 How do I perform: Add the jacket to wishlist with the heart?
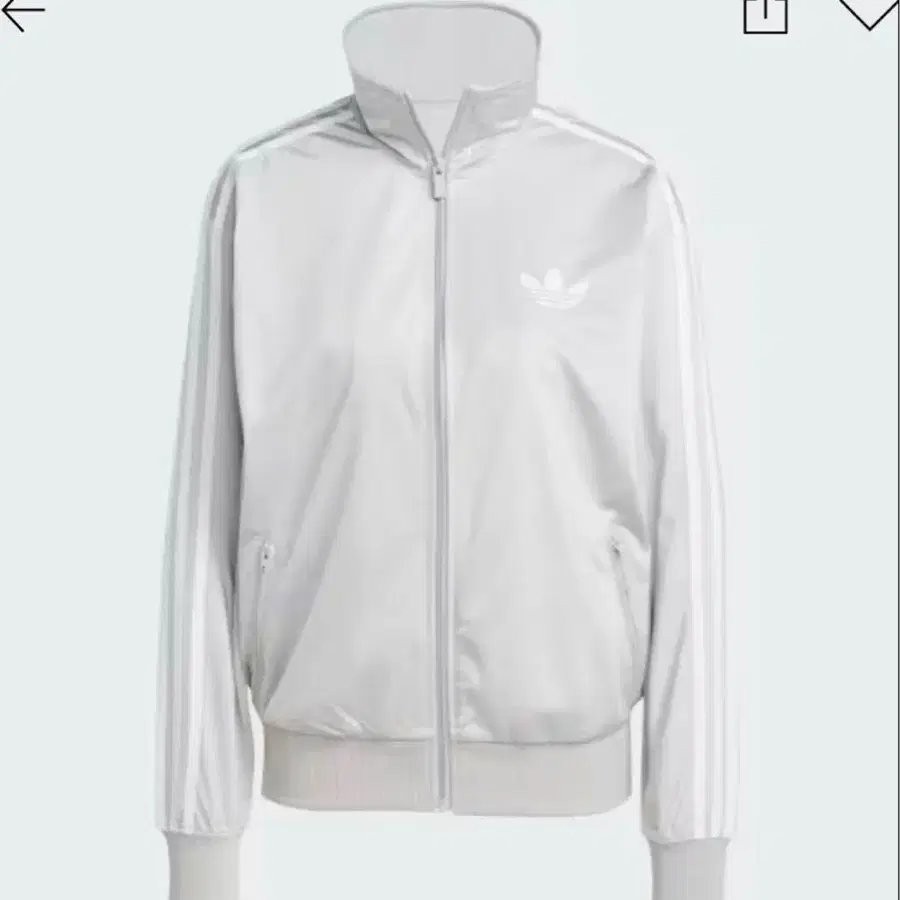point(866,12)
